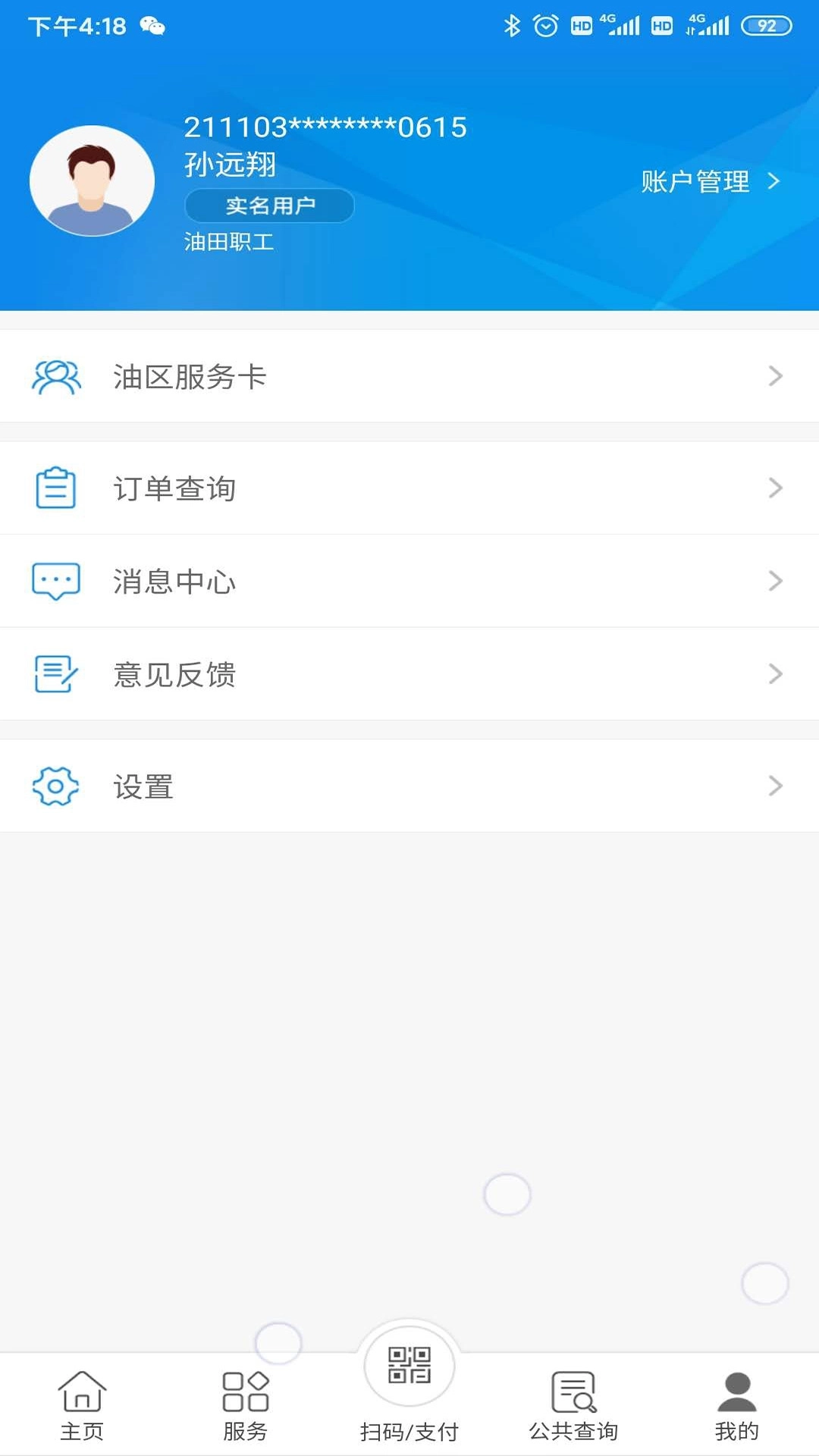Tap the user avatar picture
The height and width of the screenshot is (1456, 819).
tap(93, 180)
